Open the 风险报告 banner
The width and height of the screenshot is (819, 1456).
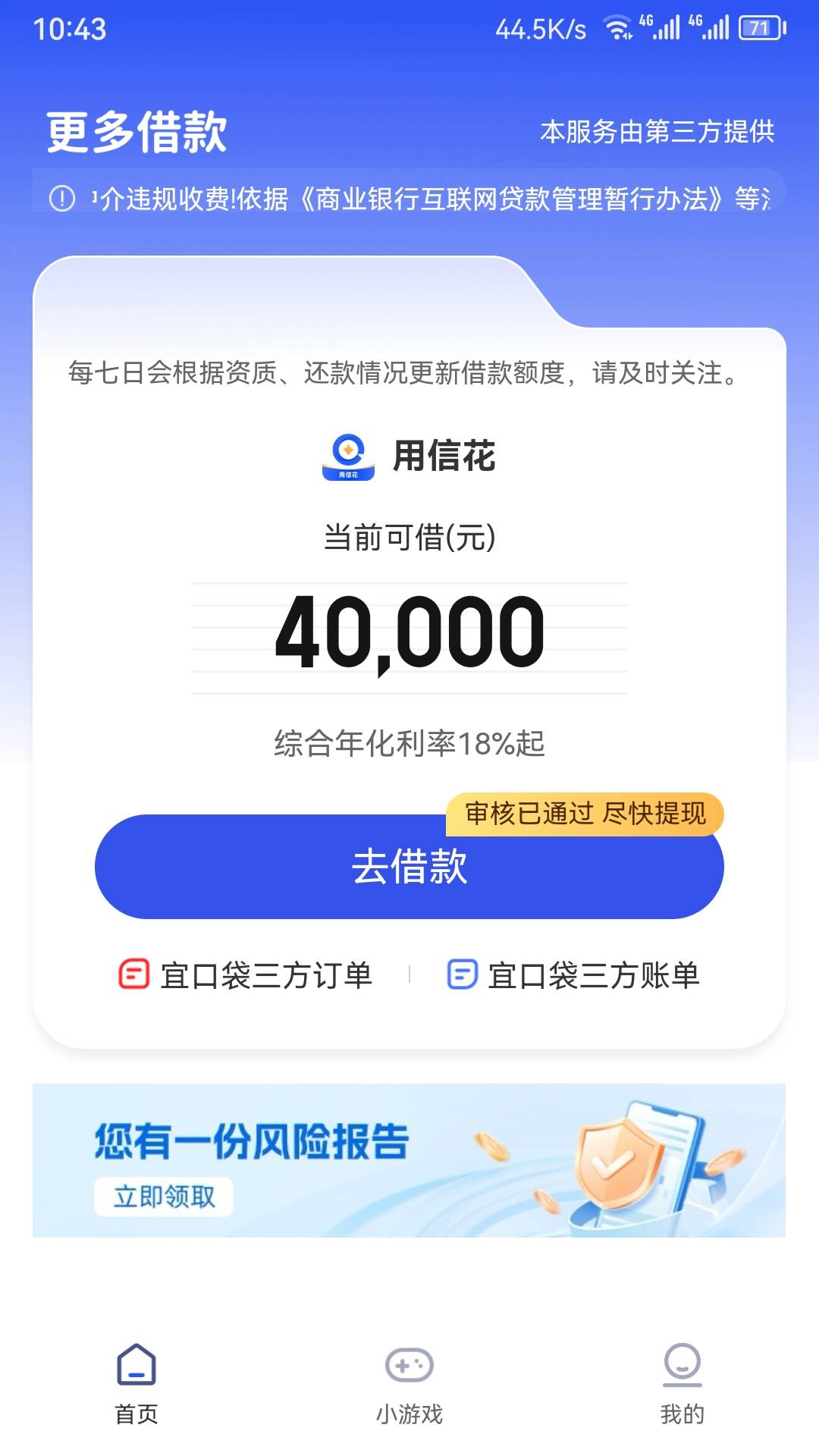pos(409,1160)
